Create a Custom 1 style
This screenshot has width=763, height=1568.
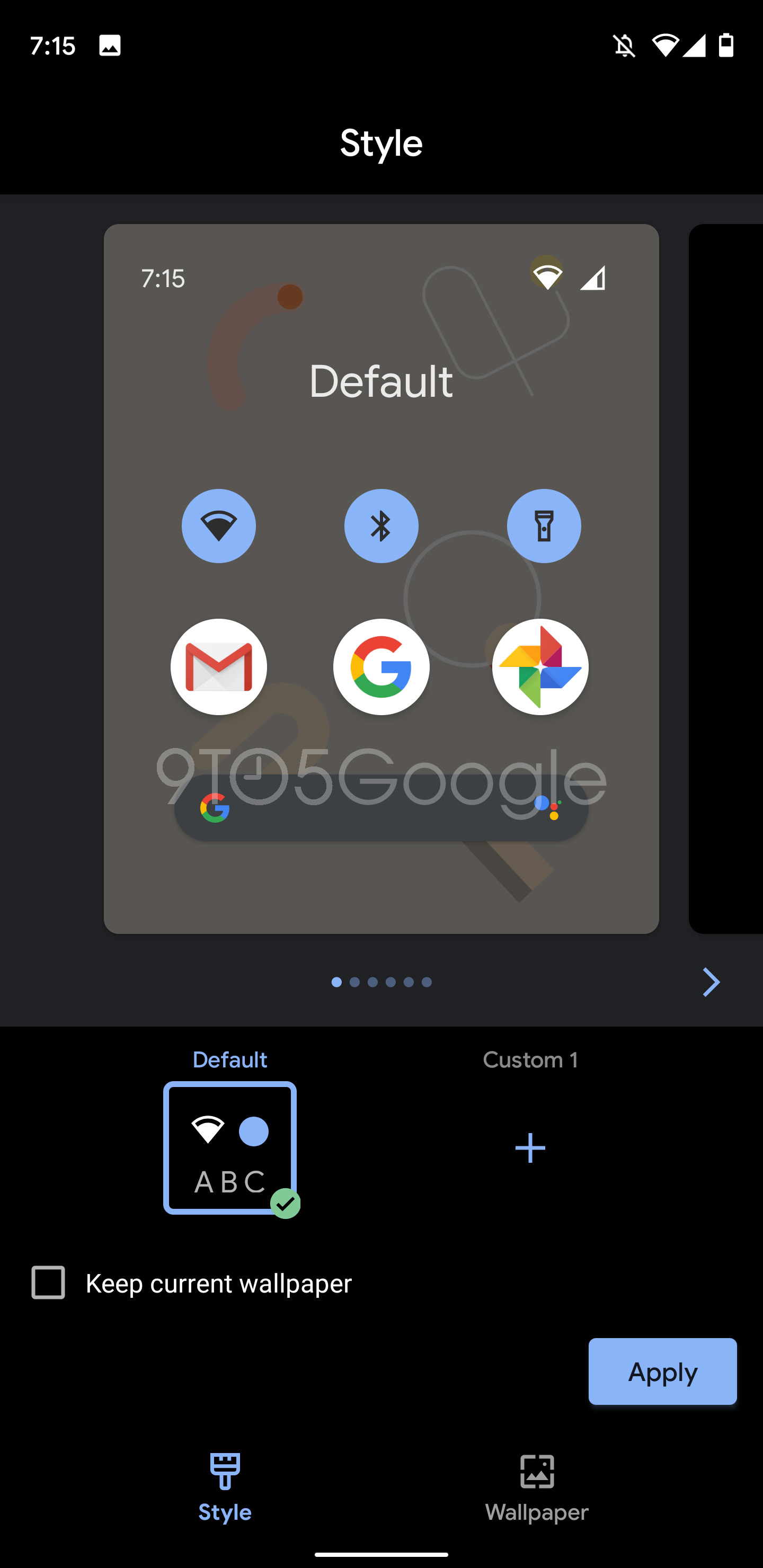pos(530,1147)
